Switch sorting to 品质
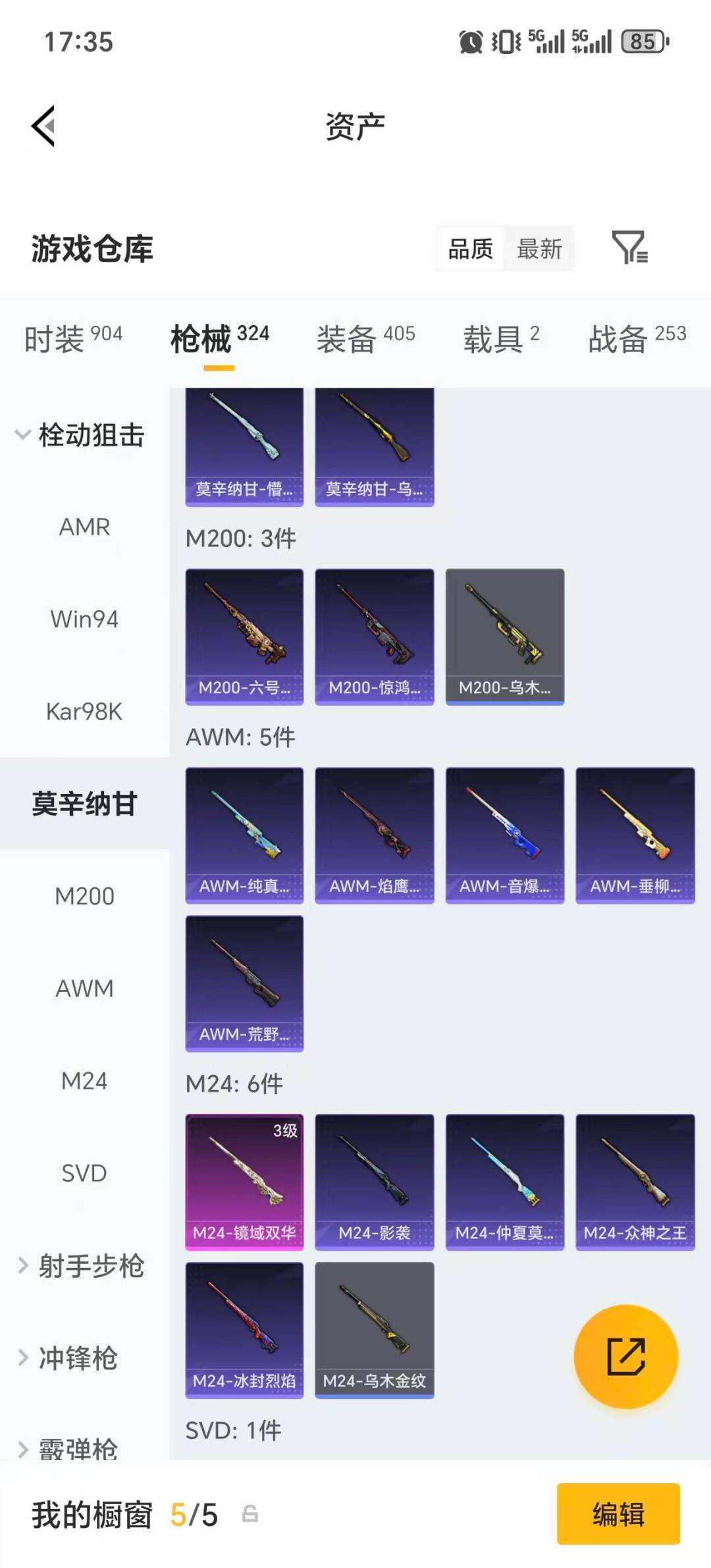Screen dimensions: 711x1568 tap(469, 249)
